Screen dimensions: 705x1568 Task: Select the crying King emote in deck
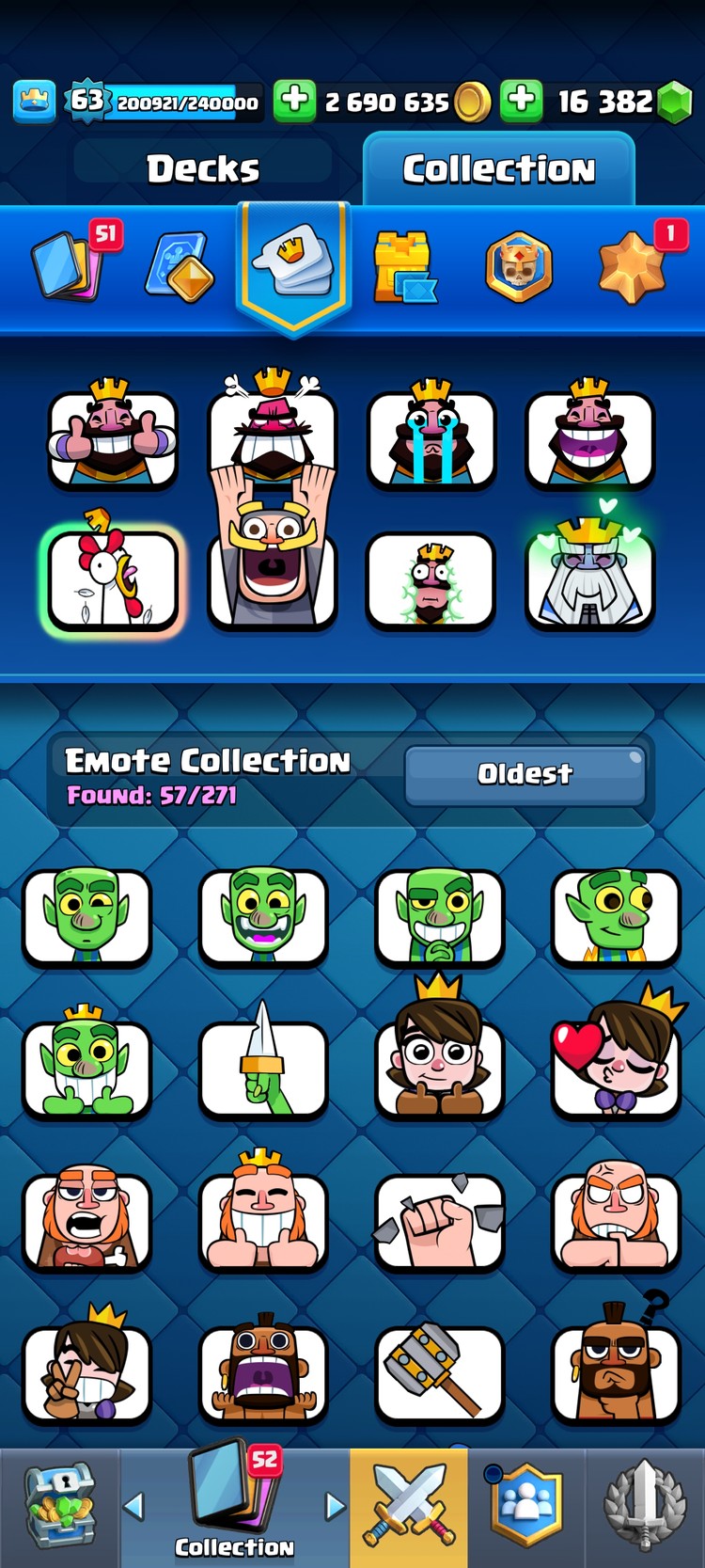[431, 438]
